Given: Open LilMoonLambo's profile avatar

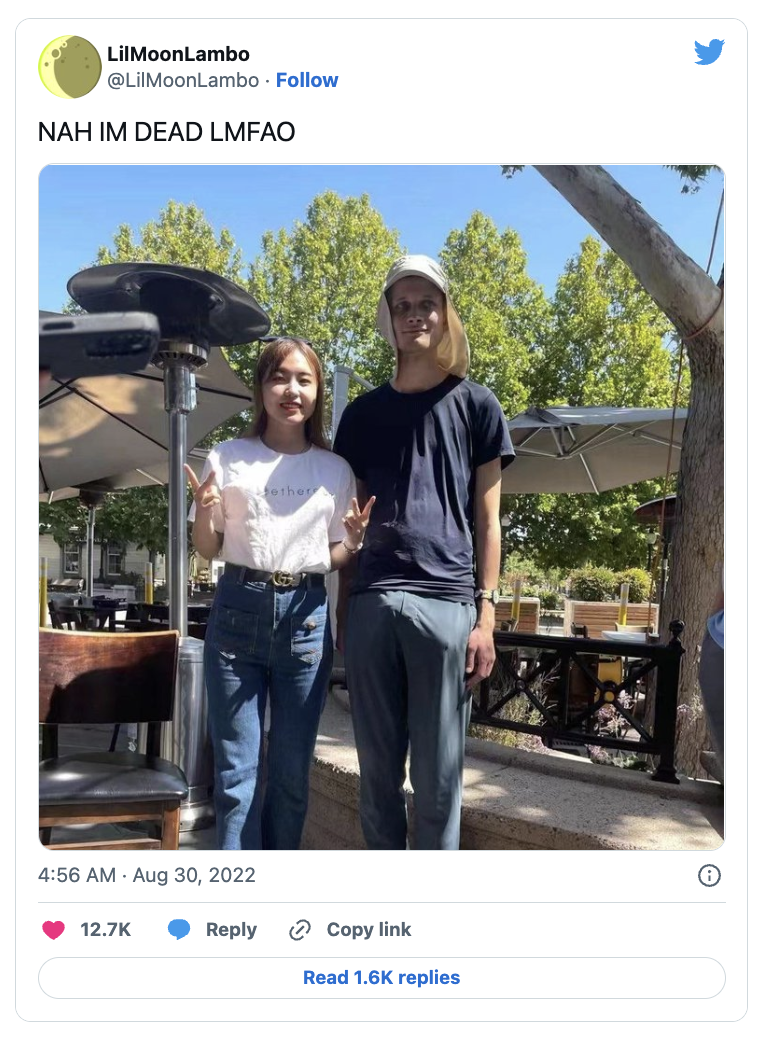Looking at the screenshot, I should [70, 67].
